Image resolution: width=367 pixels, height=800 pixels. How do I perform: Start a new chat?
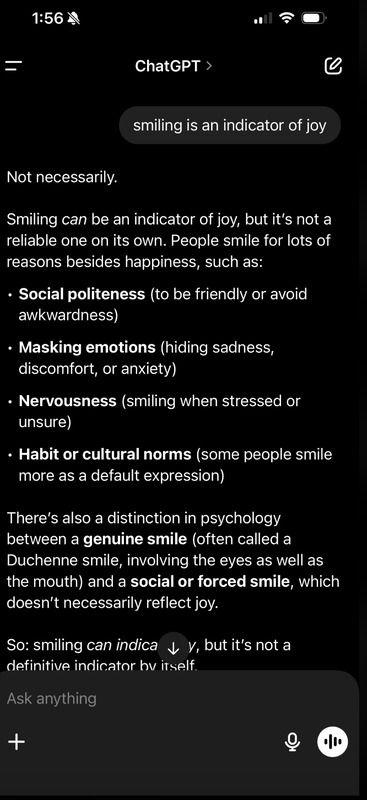333,65
